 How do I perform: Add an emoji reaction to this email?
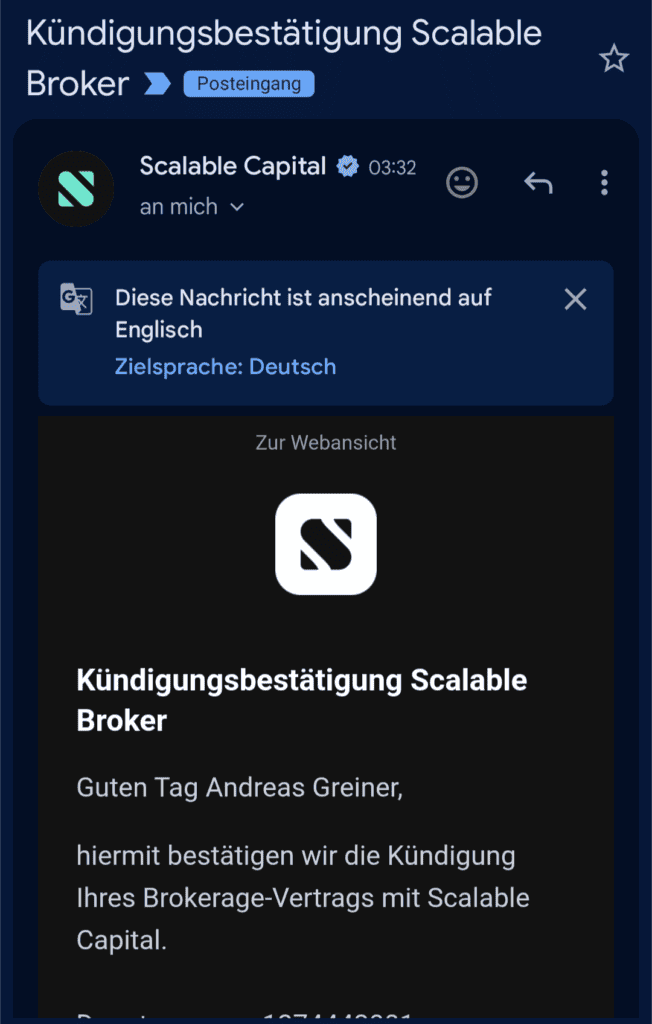coord(461,182)
